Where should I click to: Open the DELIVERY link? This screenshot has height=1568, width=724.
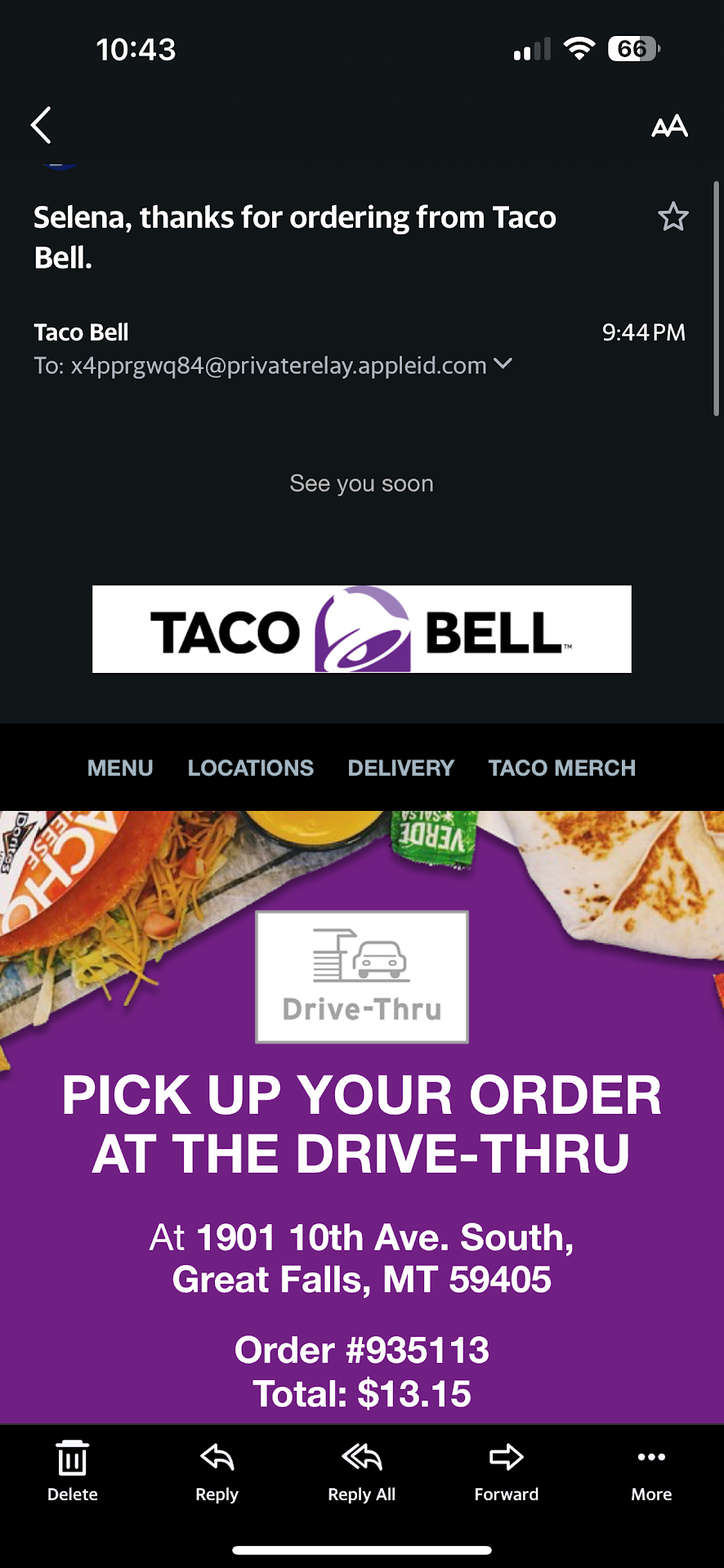coord(400,768)
